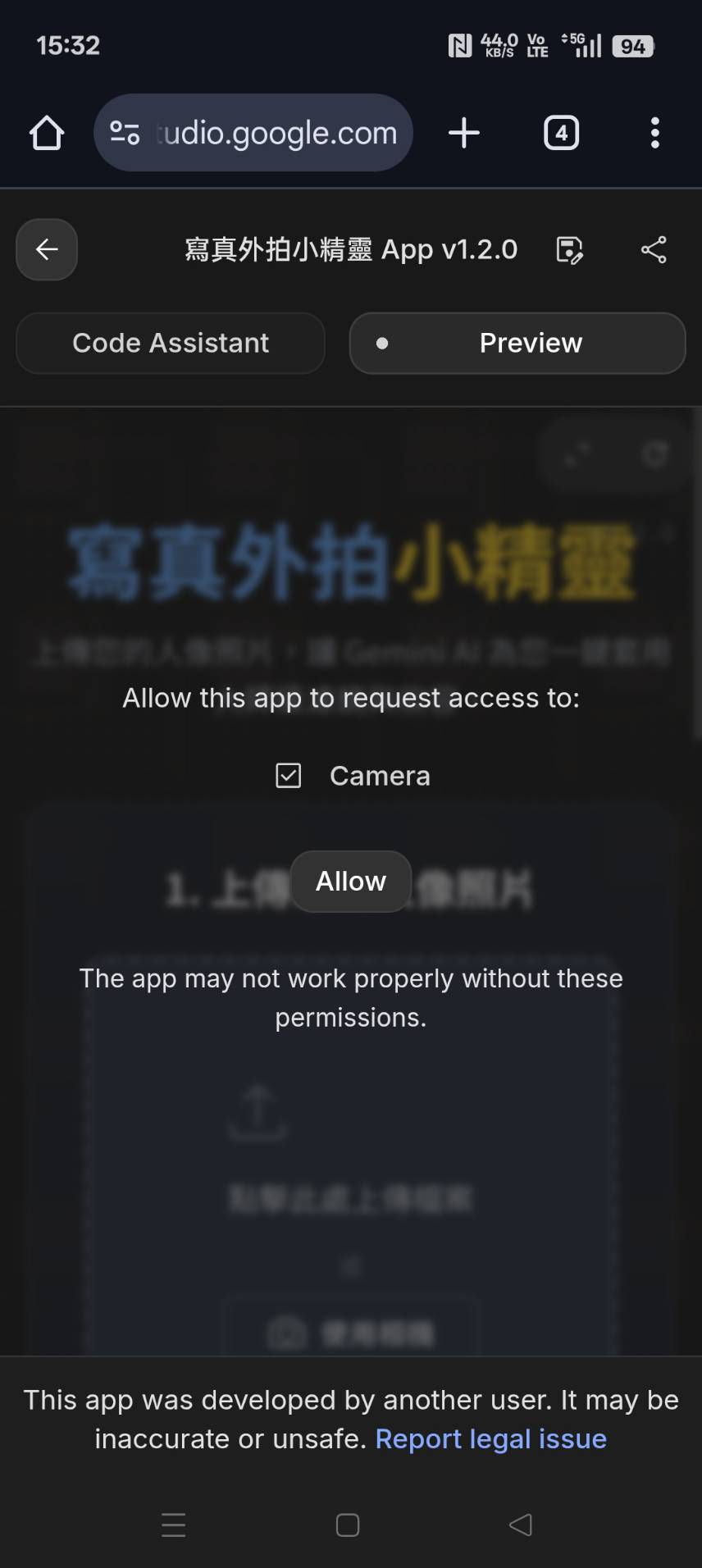This screenshot has height=1568, width=702.
Task: Open the save-and-edit icon beside the app title
Action: click(569, 249)
